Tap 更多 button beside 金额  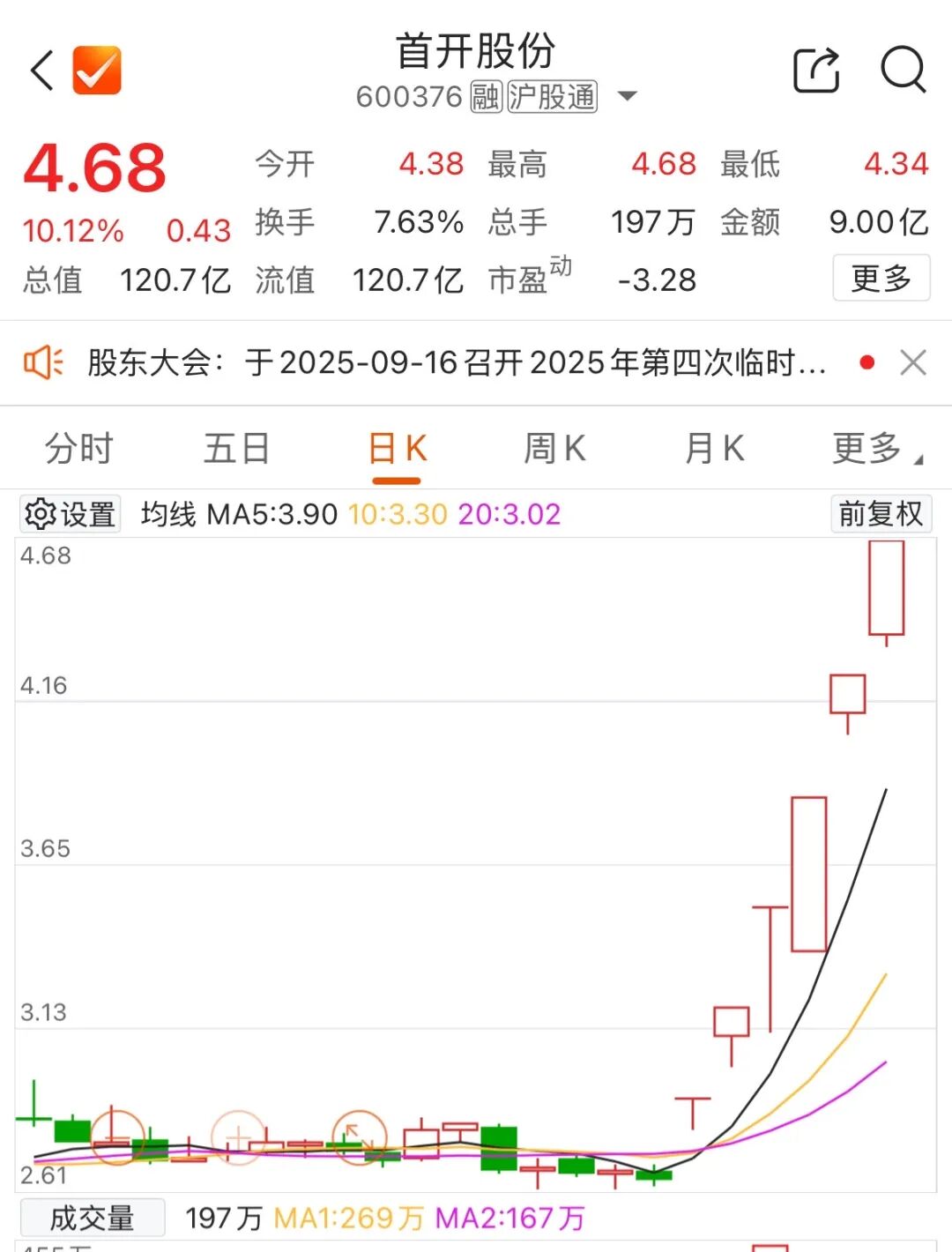pos(881,279)
